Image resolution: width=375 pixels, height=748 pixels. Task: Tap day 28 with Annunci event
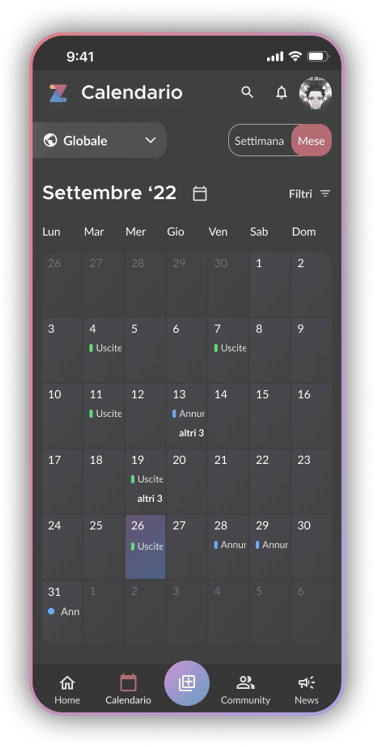229,547
